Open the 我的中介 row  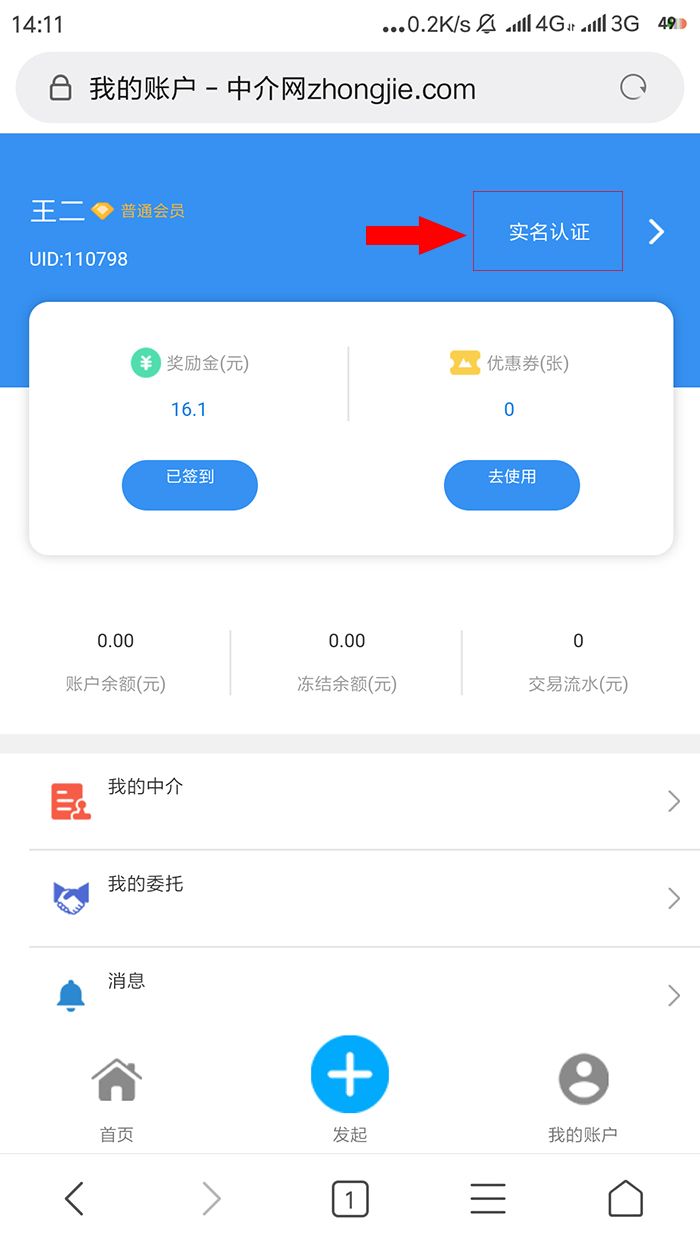[350, 801]
